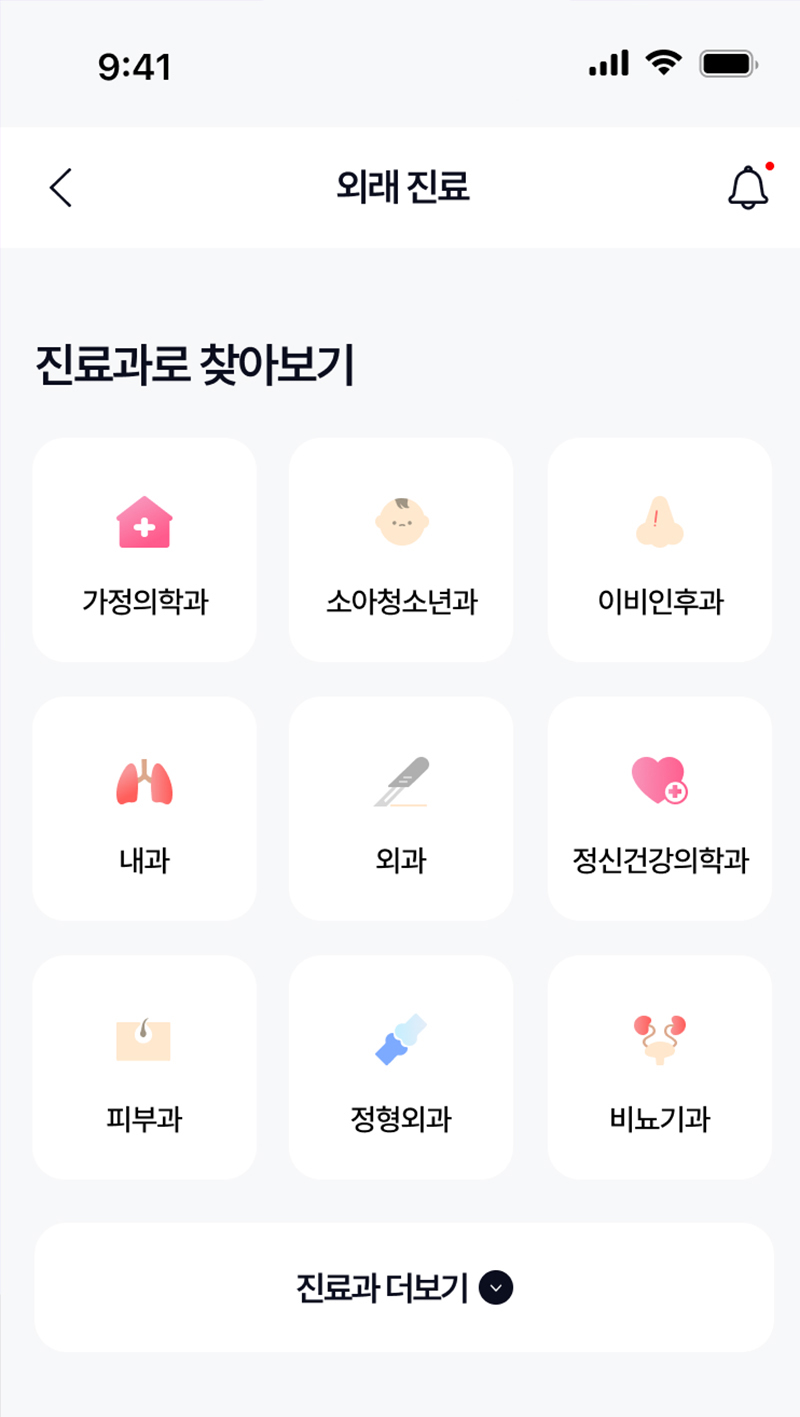Open the notifications bell
Image resolution: width=800 pixels, height=1417 pixels.
pos(748,187)
